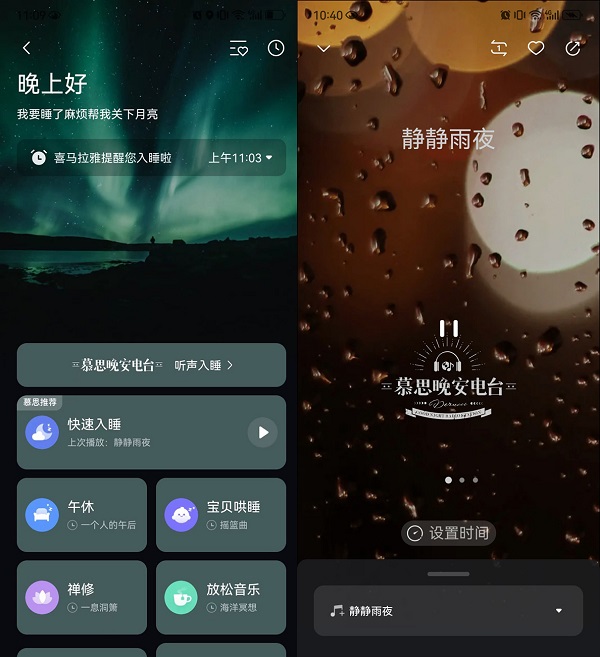This screenshot has height=657, width=600.
Task: Play 快速入睡 quick sleep track
Action: 262,432
